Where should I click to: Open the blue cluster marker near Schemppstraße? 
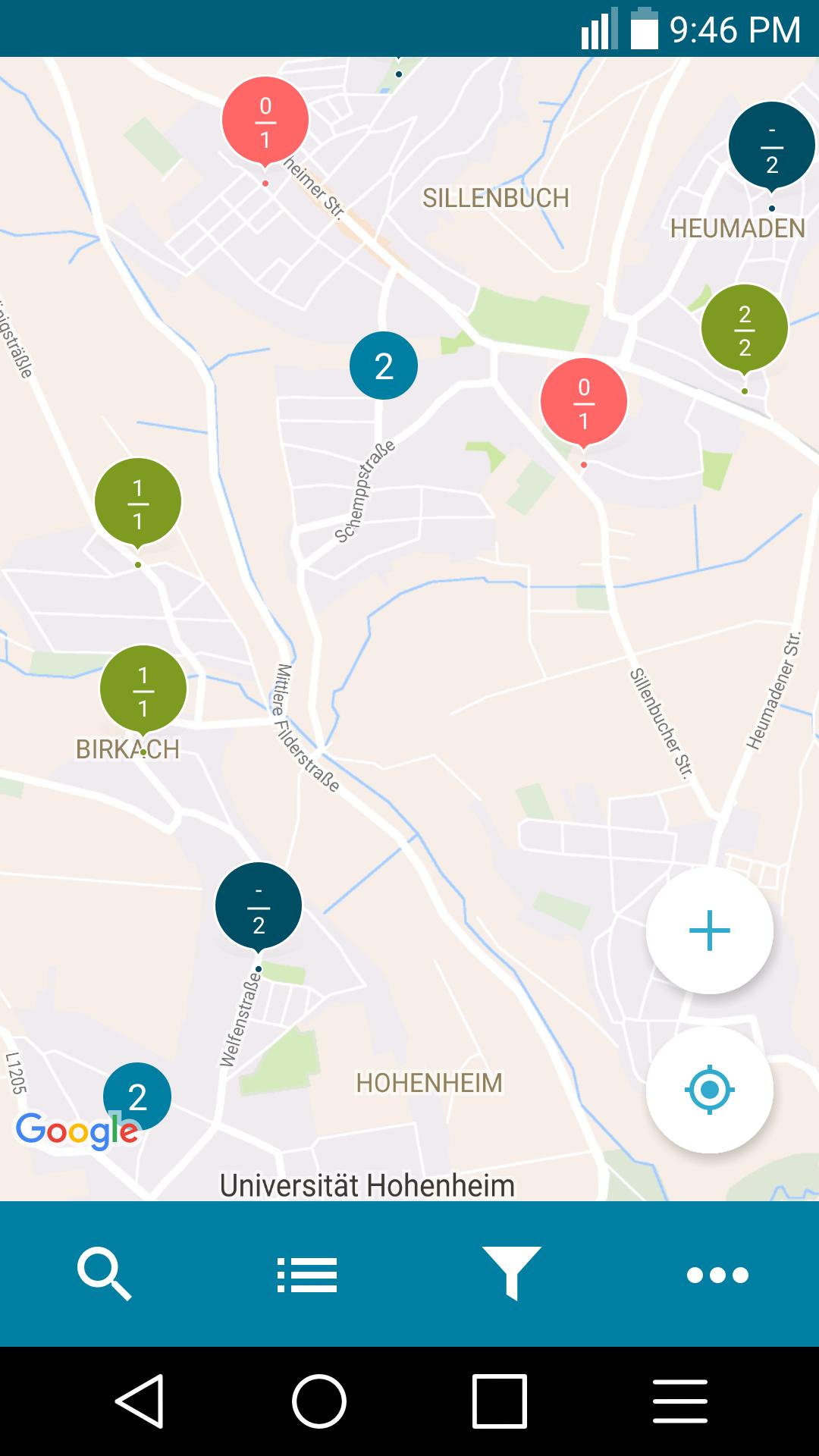pos(384,366)
